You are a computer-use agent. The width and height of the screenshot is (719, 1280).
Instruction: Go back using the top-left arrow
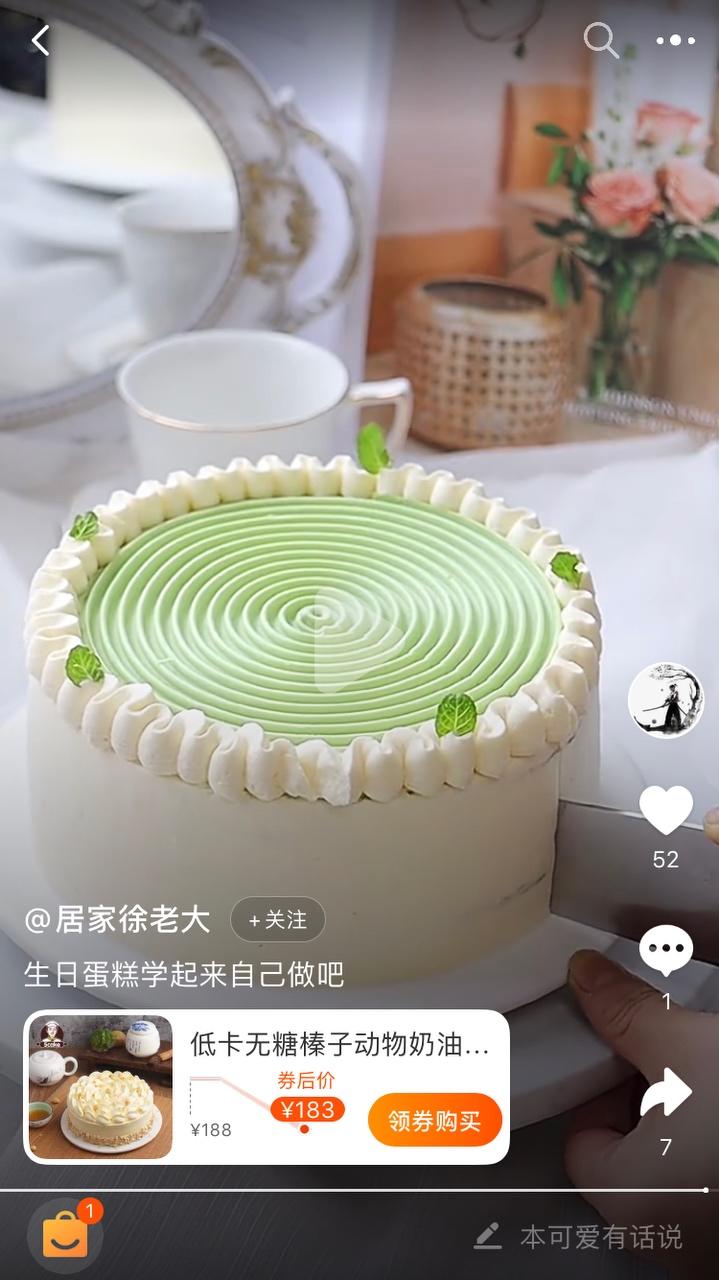tap(40, 41)
